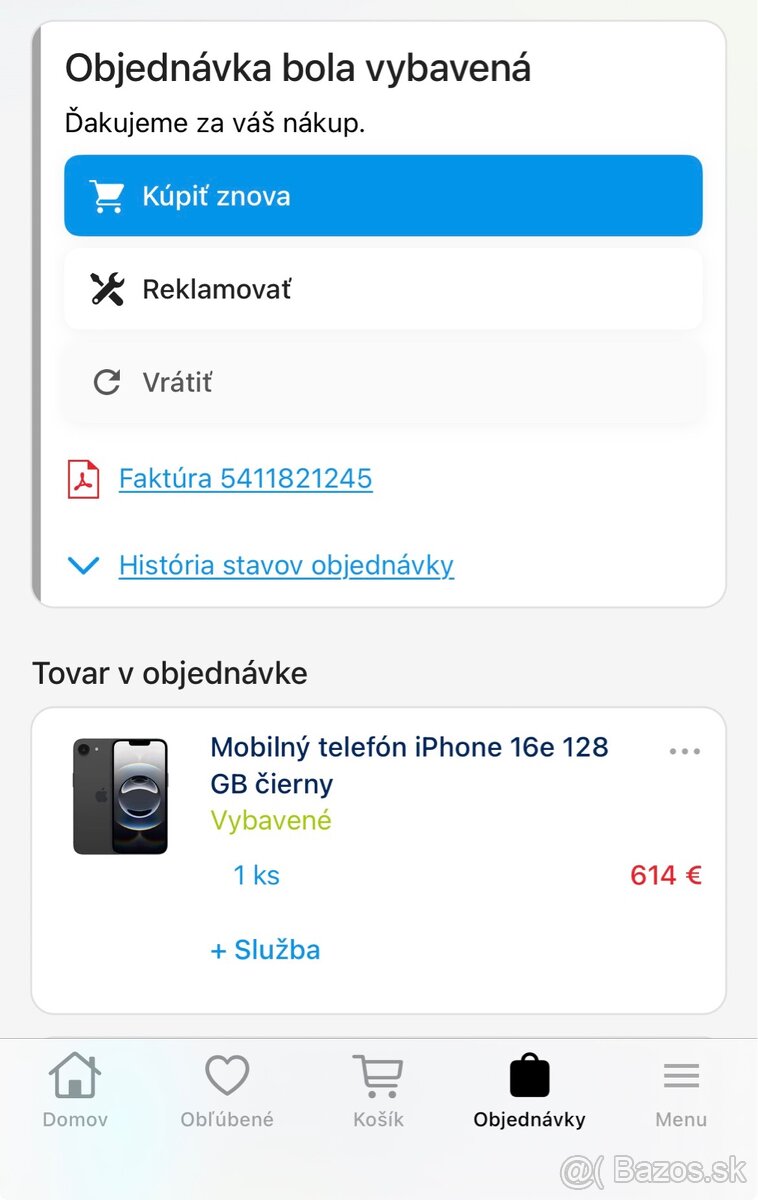Click the circular refresh icon beside Vrátiť
Image resolution: width=758 pixels, height=1200 pixels.
coord(105,381)
